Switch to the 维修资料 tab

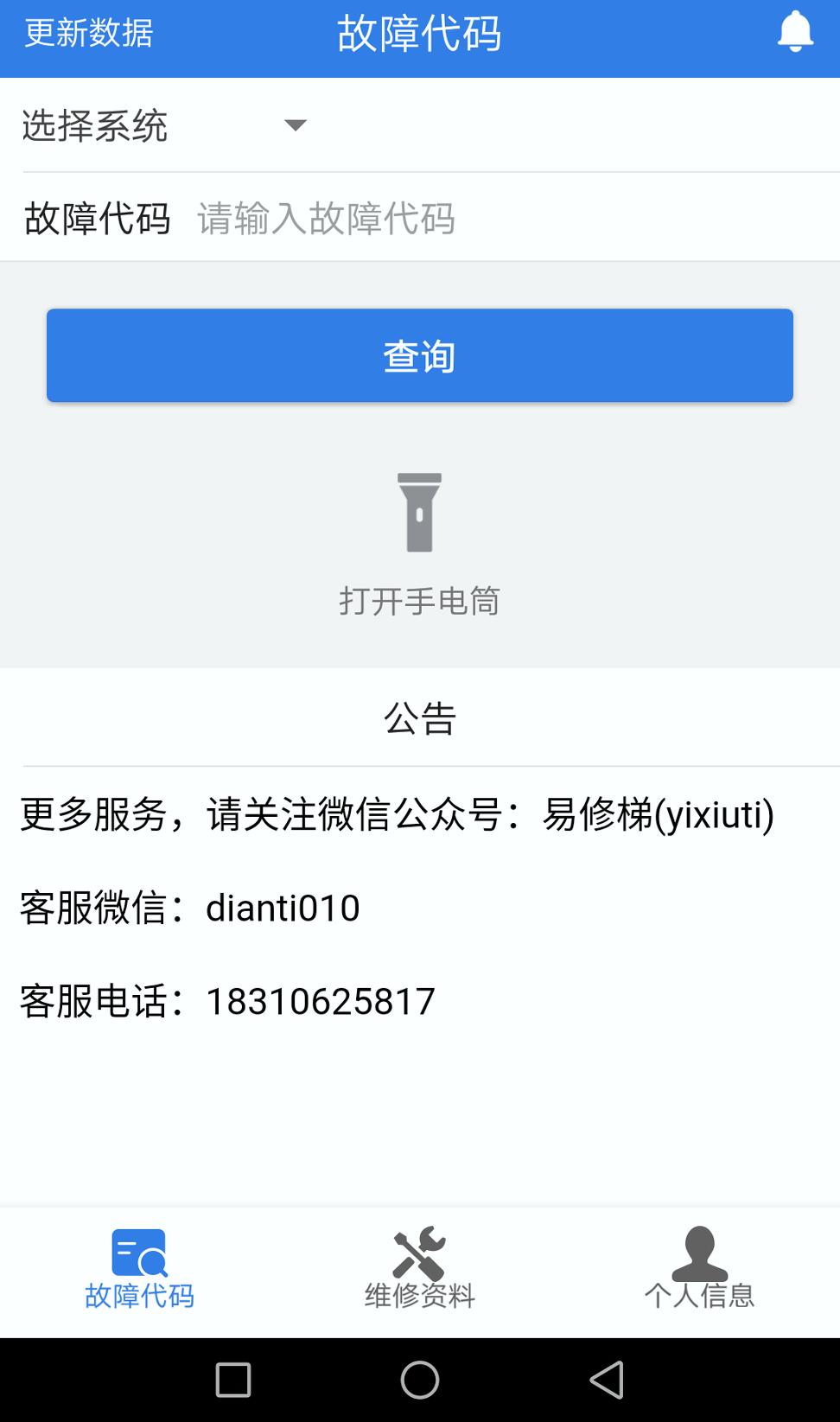click(419, 1293)
